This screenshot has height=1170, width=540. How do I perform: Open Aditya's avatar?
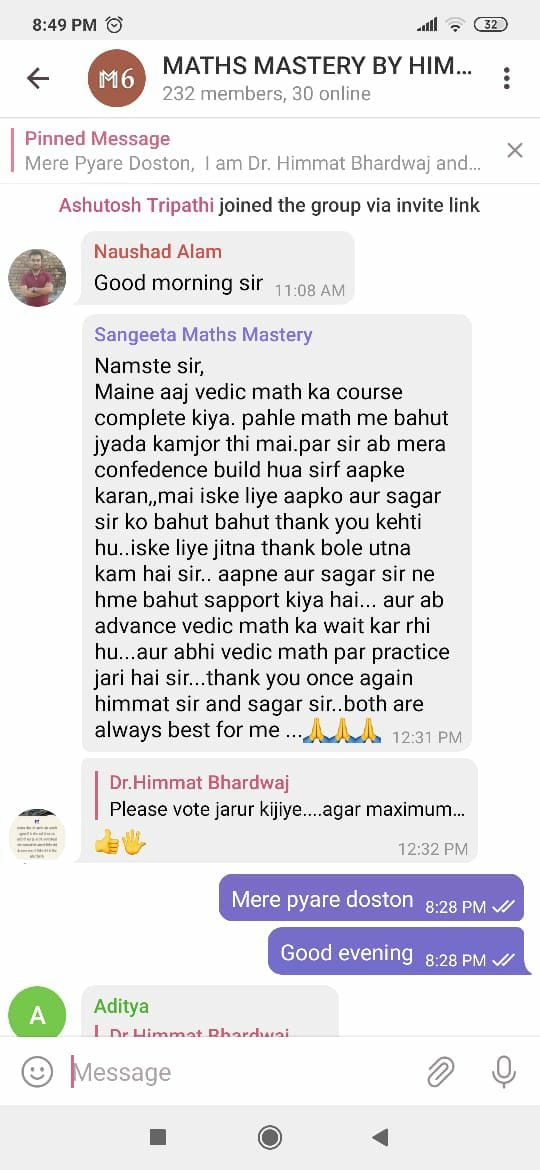(x=37, y=1016)
